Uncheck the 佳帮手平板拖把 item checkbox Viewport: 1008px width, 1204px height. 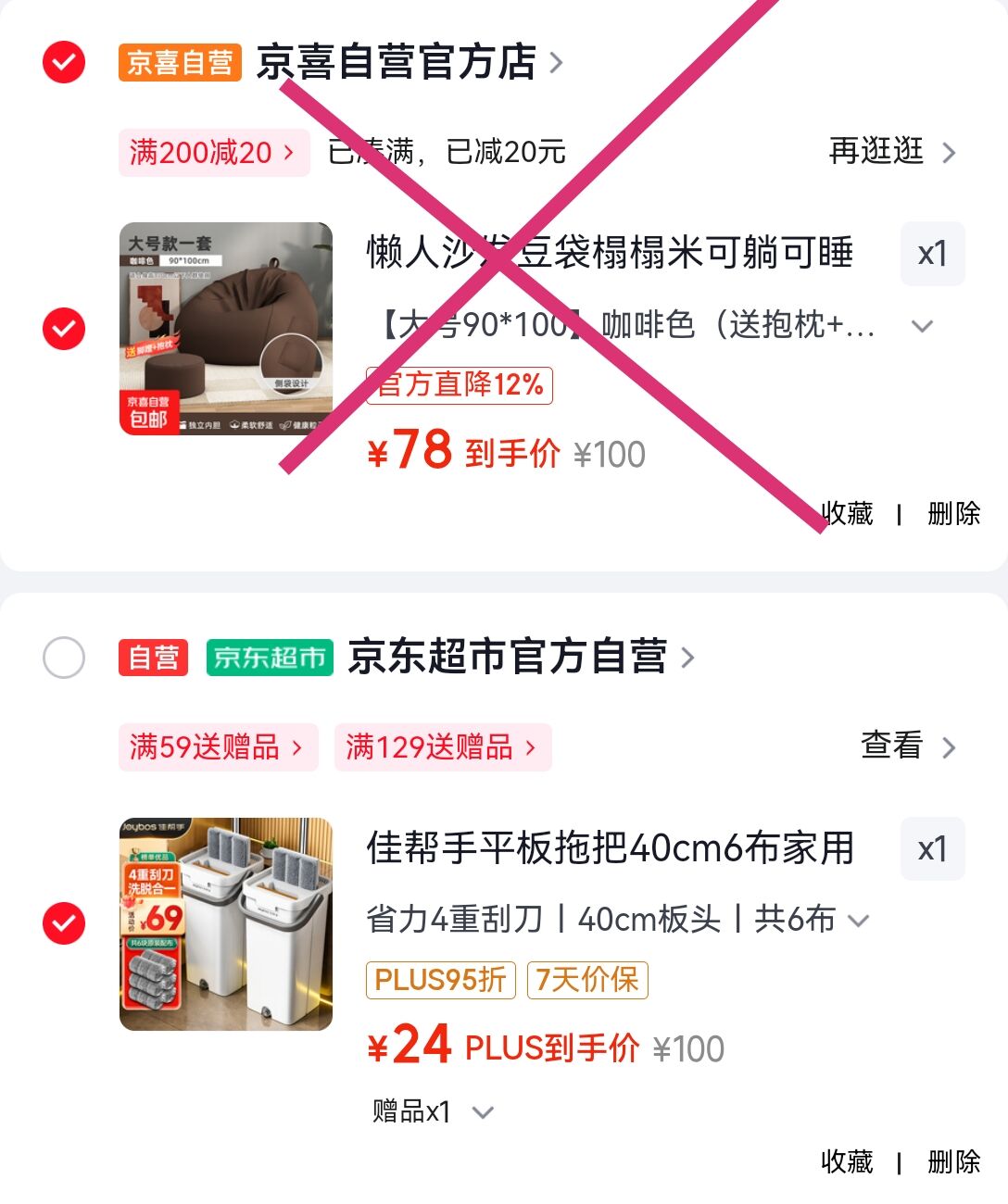point(64,923)
